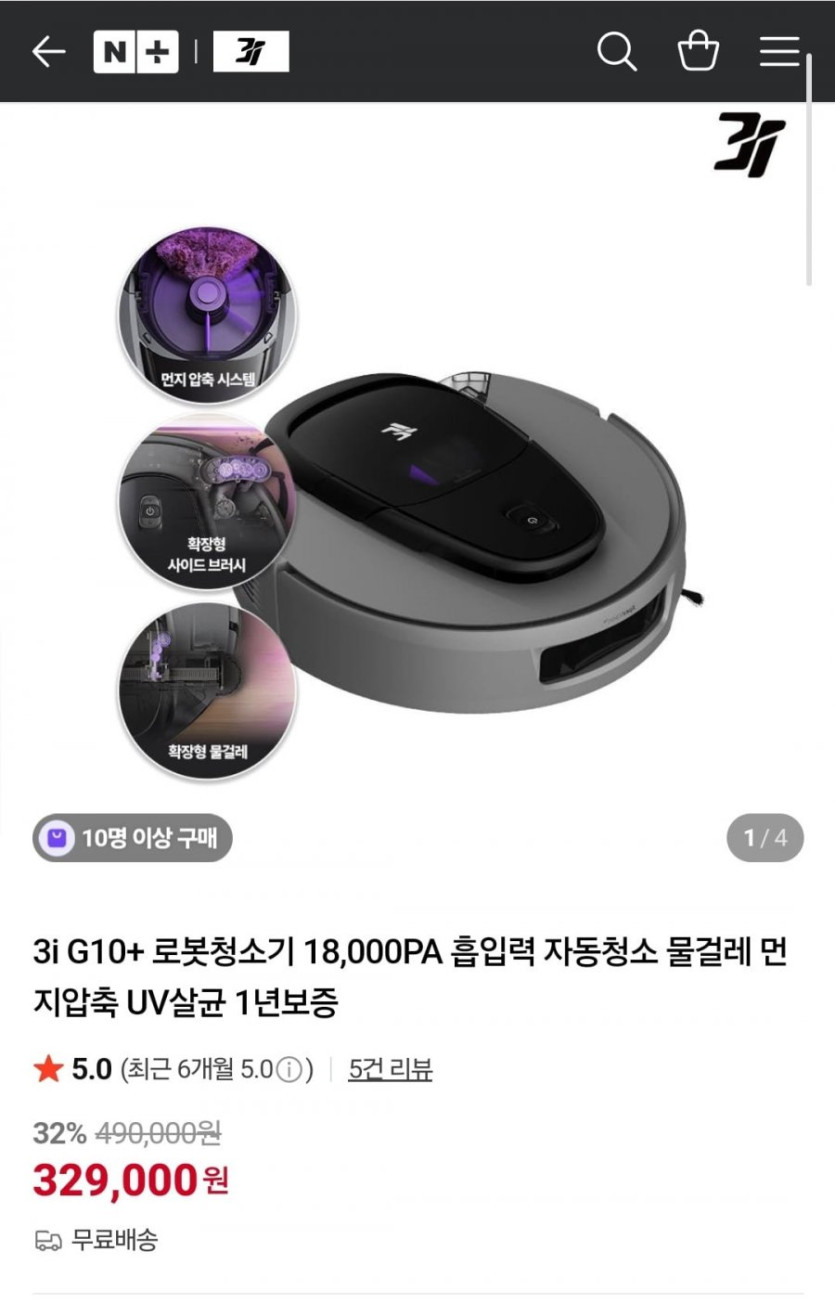Open the search icon

[x=616, y=52]
